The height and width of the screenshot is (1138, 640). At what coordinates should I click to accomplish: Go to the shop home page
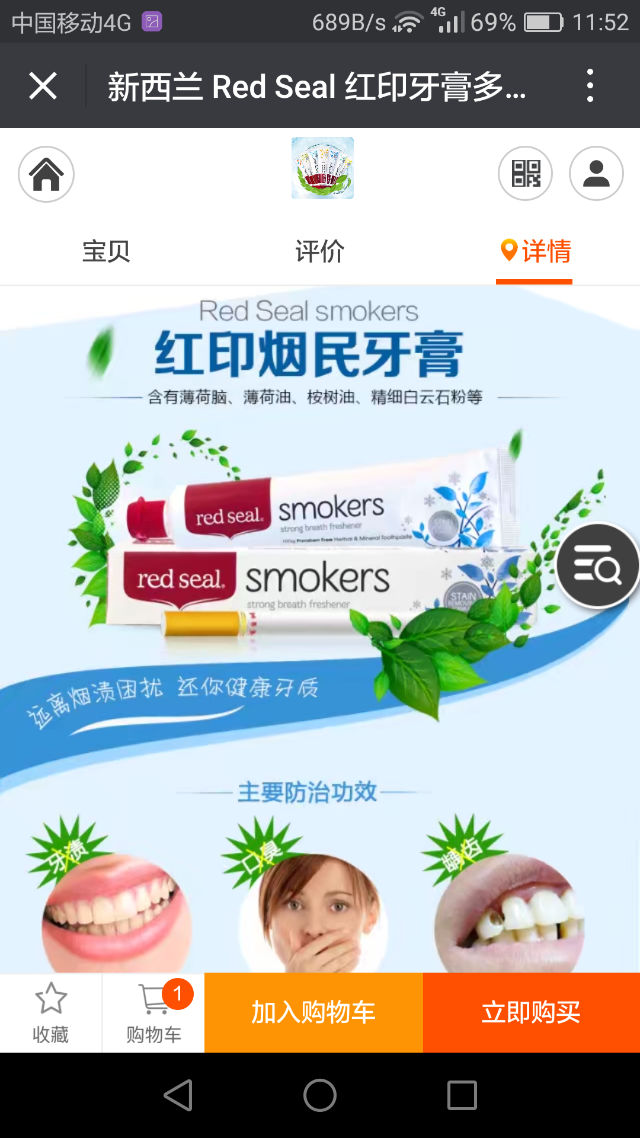tap(46, 174)
